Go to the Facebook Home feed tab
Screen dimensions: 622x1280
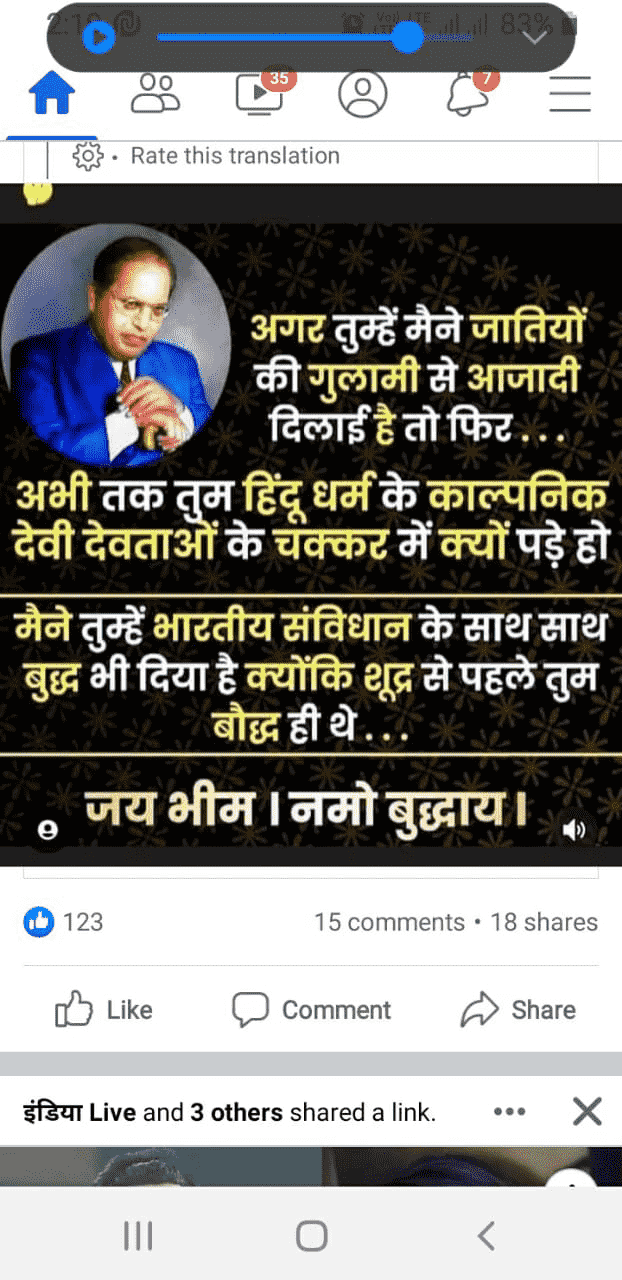(x=52, y=95)
